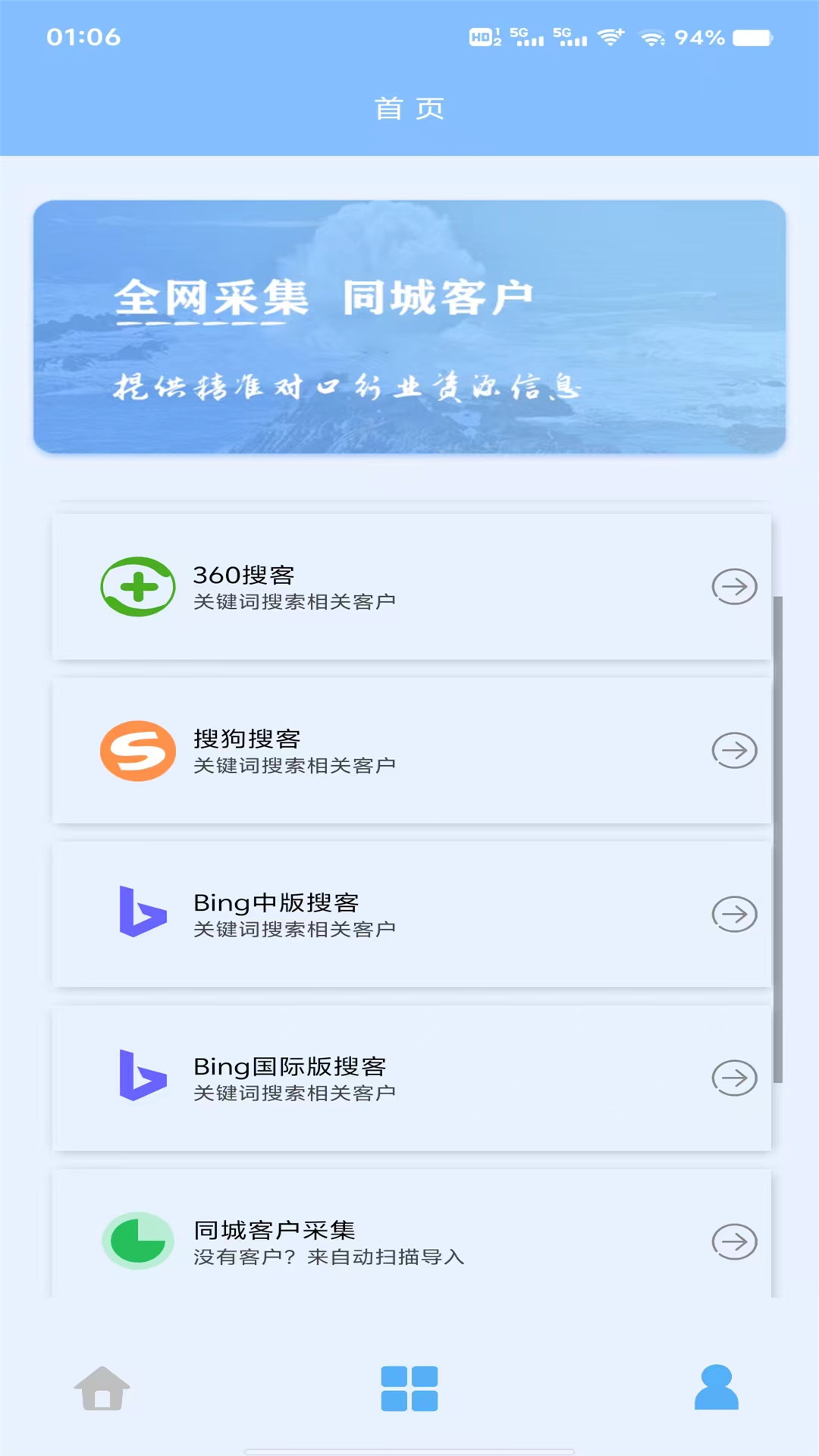Image resolution: width=819 pixels, height=1456 pixels.
Task: Tap the 没有客户？来自动扫描导入 text
Action: (x=330, y=1257)
